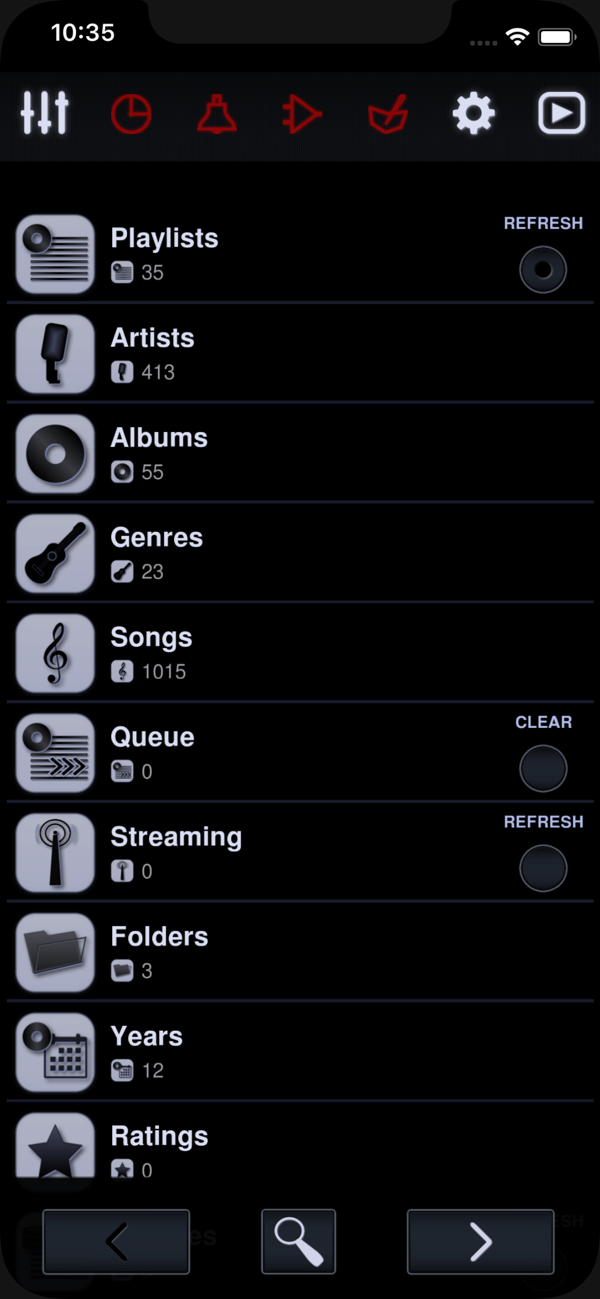Open Folders
Screen dimensions: 600x1299
point(159,952)
